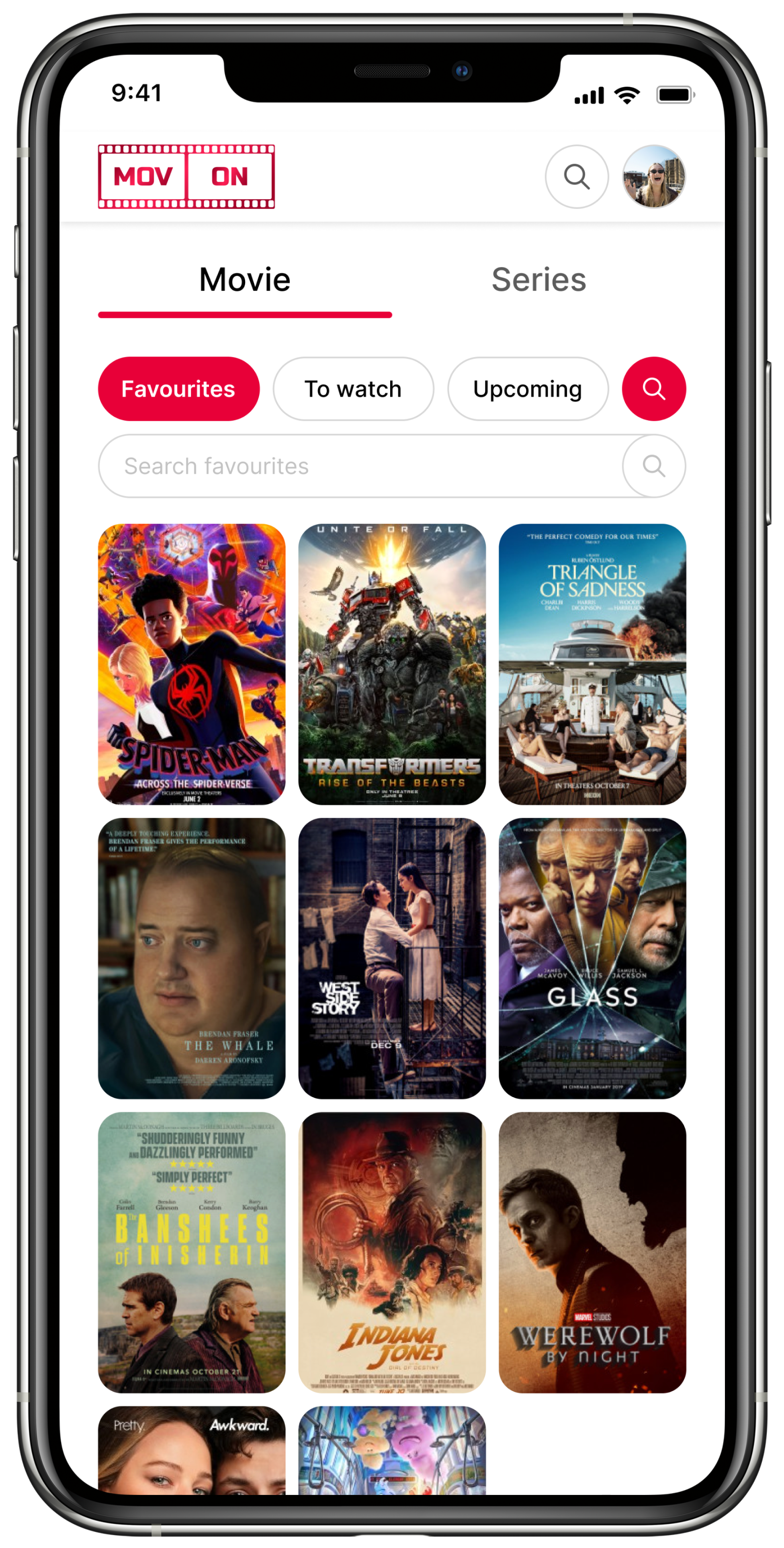The image size is (784, 1548).
Task: Open the Glass movie poster
Action: coord(592,958)
